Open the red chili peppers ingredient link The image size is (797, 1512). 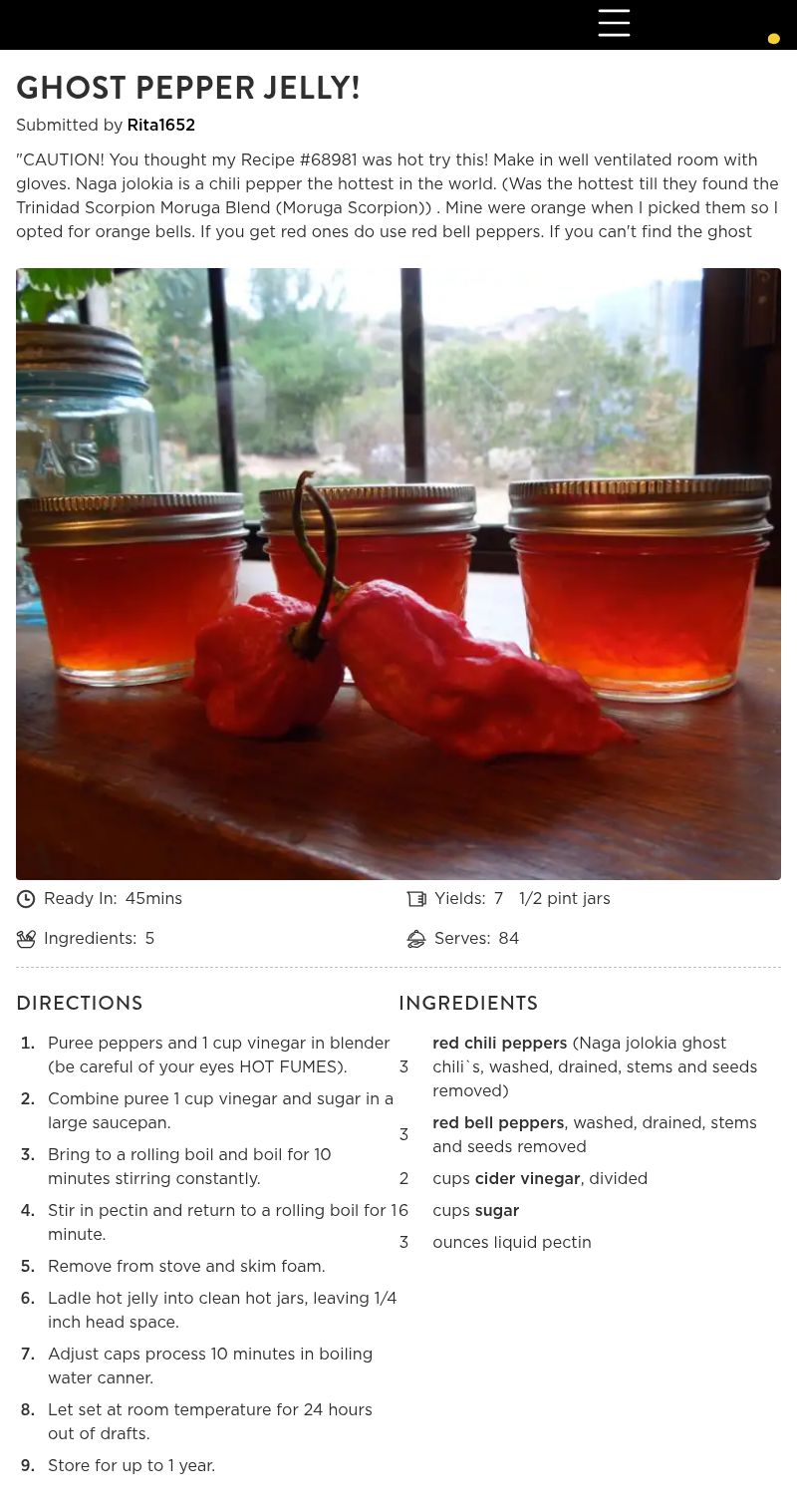[499, 1044]
